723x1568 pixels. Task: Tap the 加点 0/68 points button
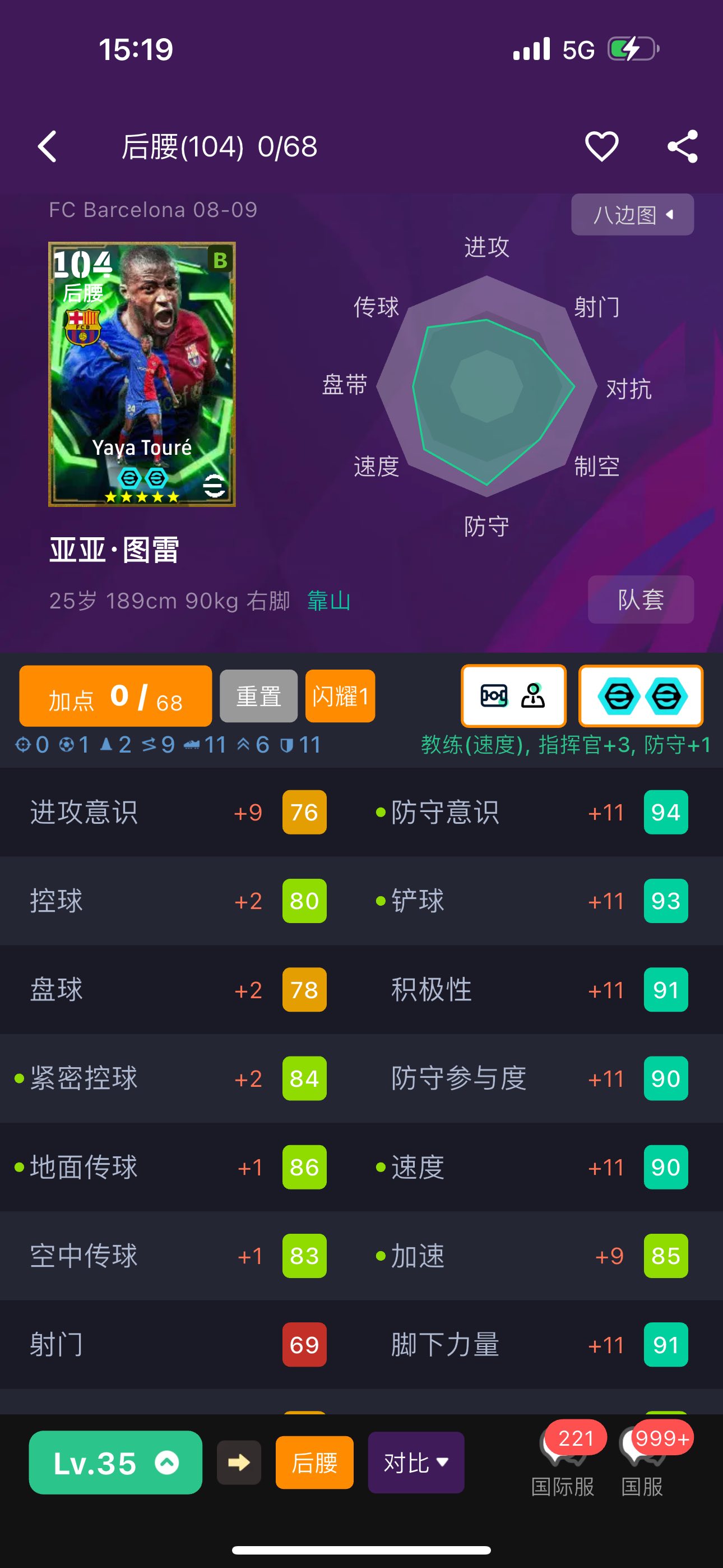[x=115, y=696]
